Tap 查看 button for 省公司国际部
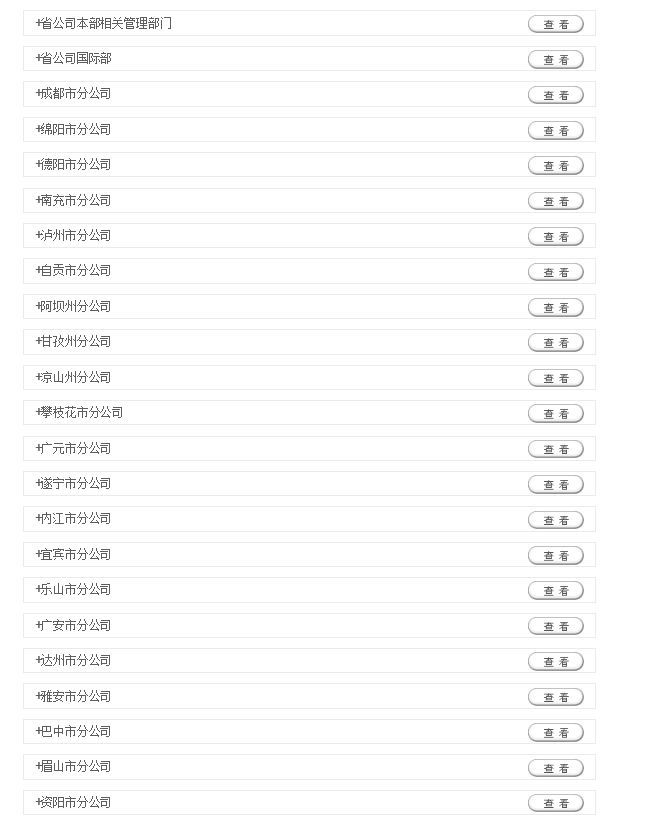This screenshot has width=648, height=827. tap(555, 60)
